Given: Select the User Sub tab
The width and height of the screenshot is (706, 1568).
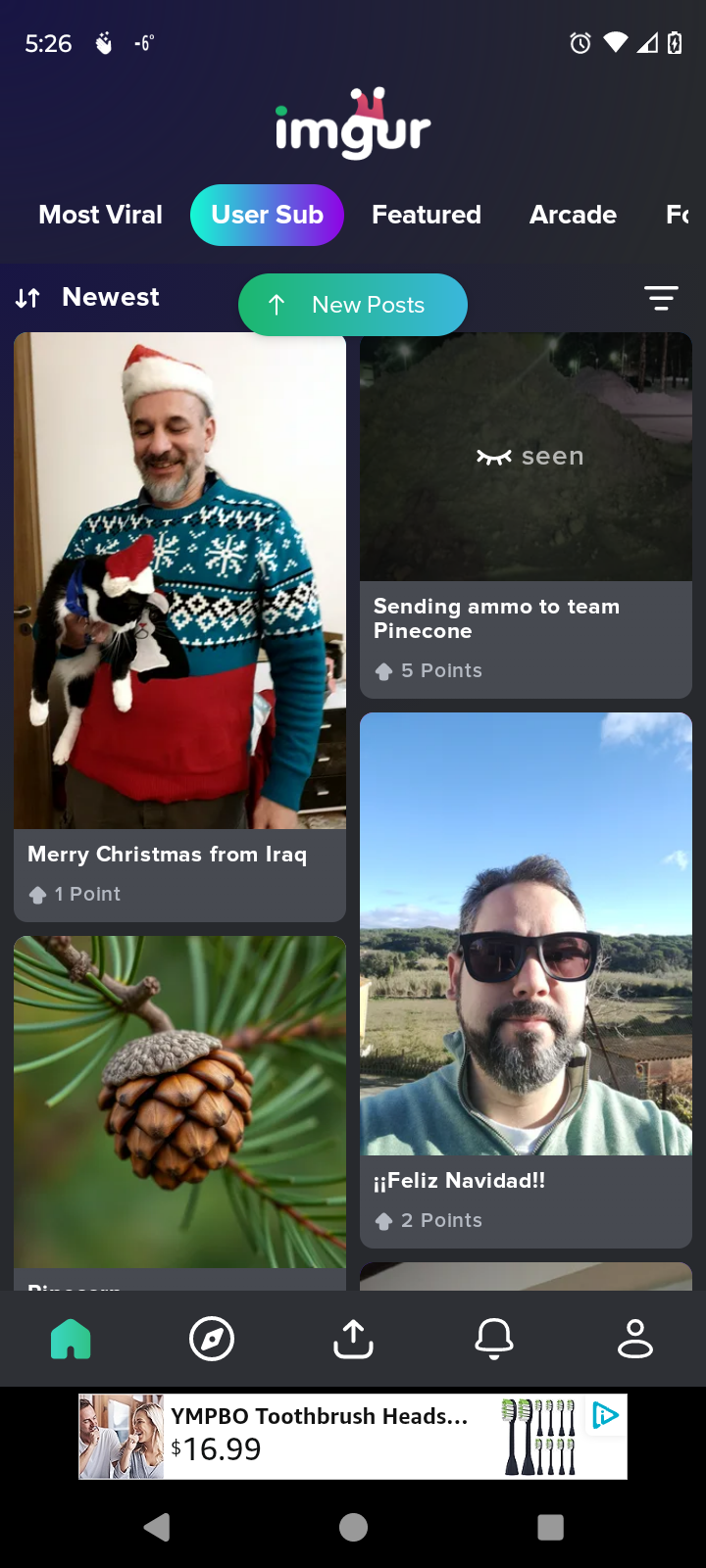Looking at the screenshot, I should [x=267, y=215].
